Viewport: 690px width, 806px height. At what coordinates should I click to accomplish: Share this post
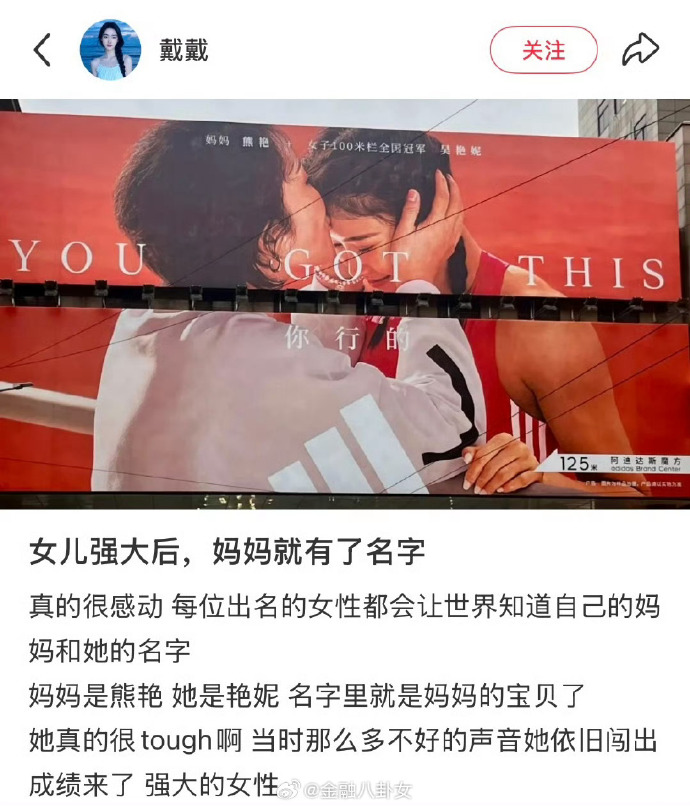[x=640, y=49]
